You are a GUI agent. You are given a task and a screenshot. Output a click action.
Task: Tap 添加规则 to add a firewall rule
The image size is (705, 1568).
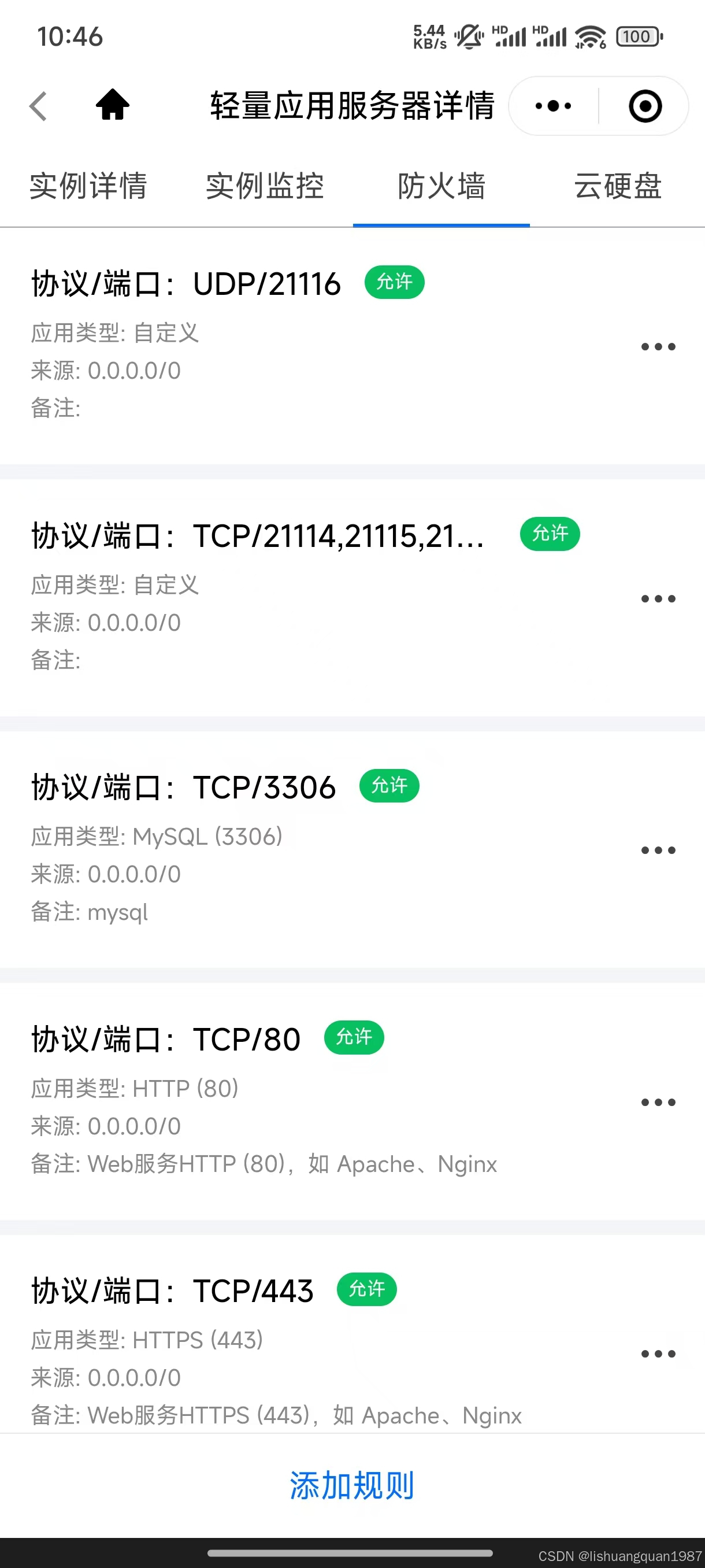[x=352, y=1485]
